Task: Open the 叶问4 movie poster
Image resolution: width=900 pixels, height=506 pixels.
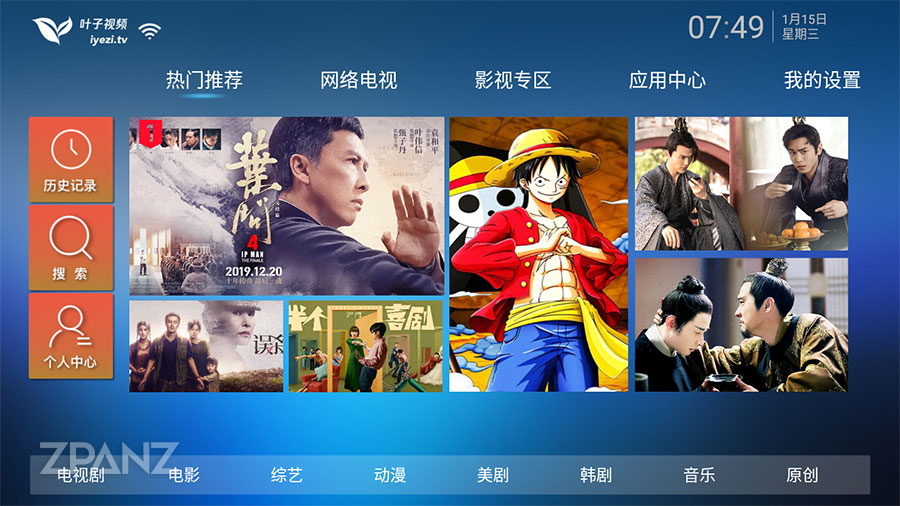Action: coord(286,206)
